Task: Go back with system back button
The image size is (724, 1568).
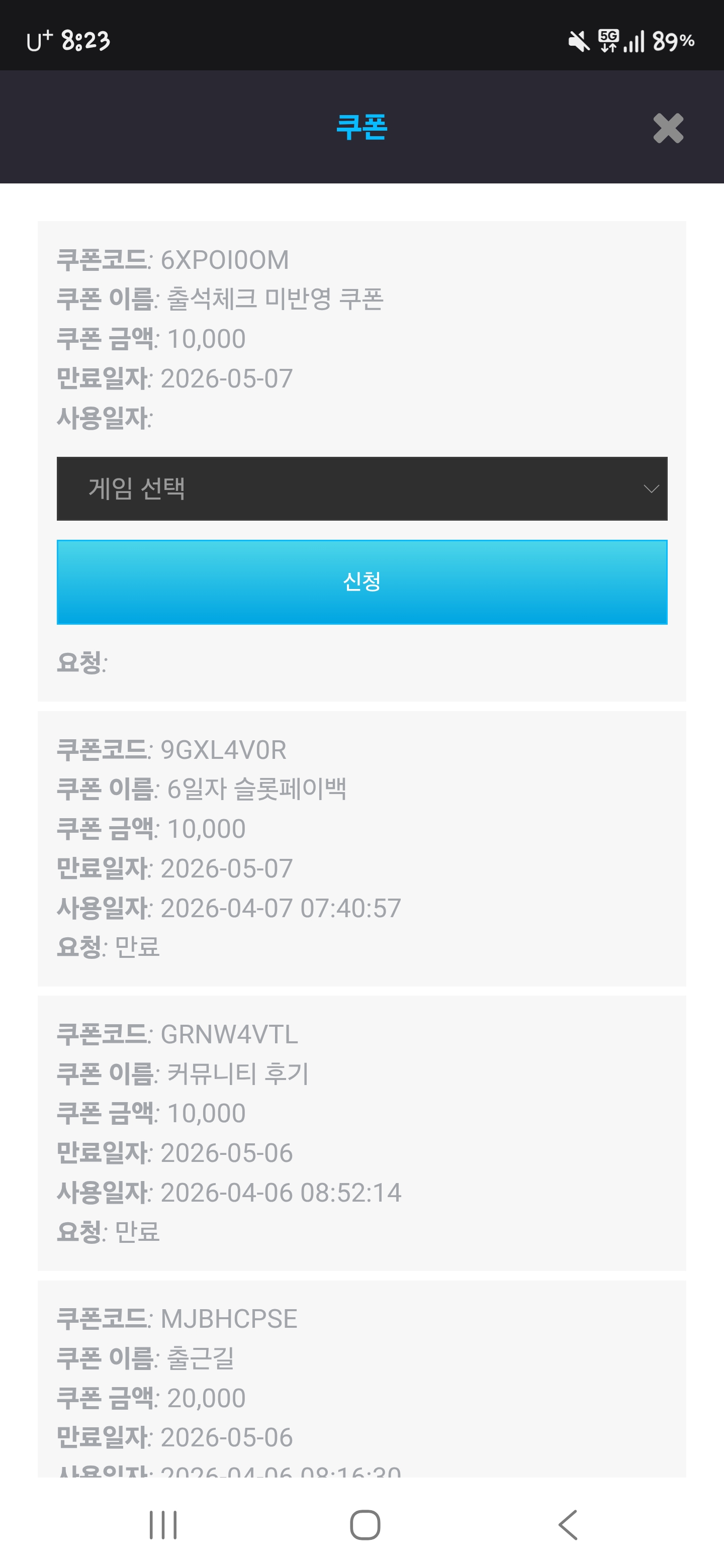Action: pos(568,1525)
